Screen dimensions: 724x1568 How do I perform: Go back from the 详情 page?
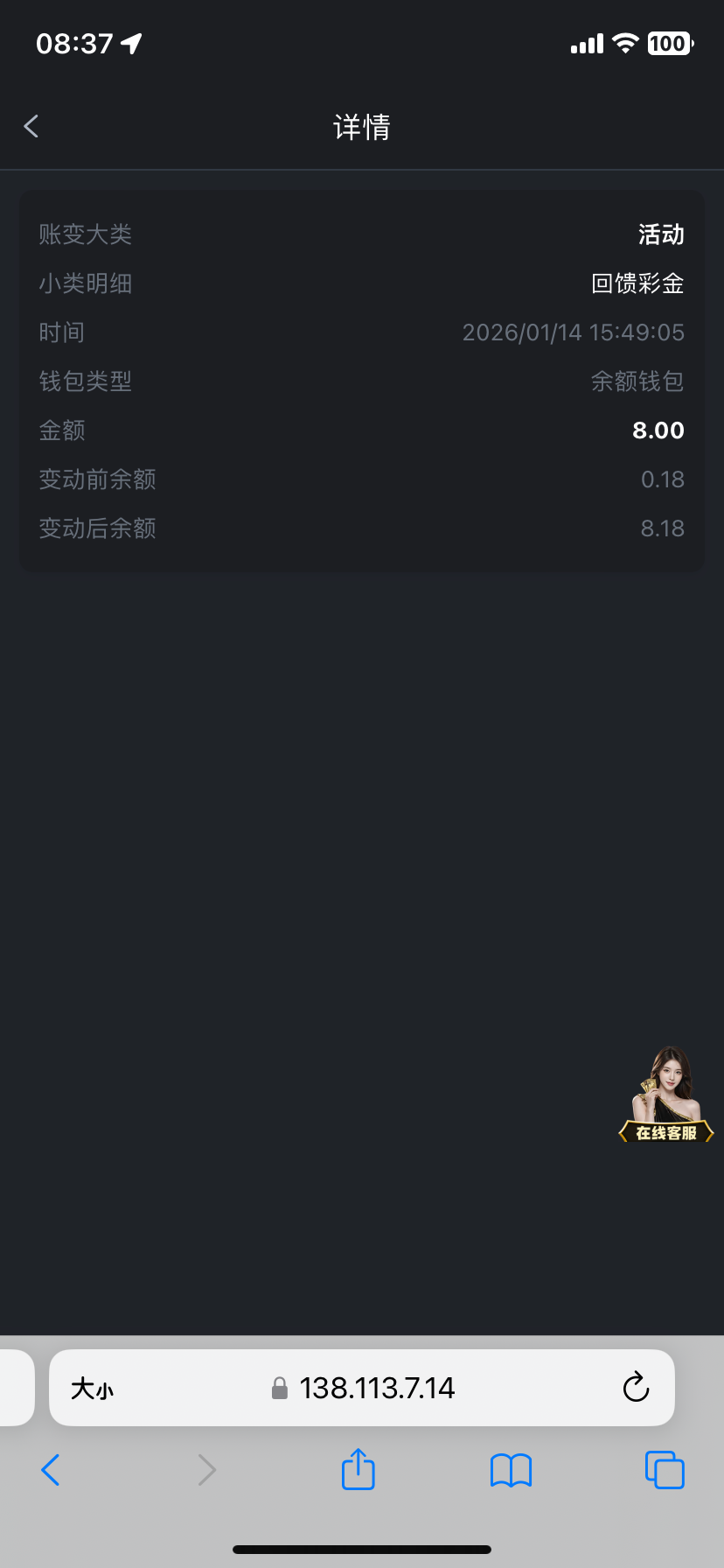pos(31,127)
